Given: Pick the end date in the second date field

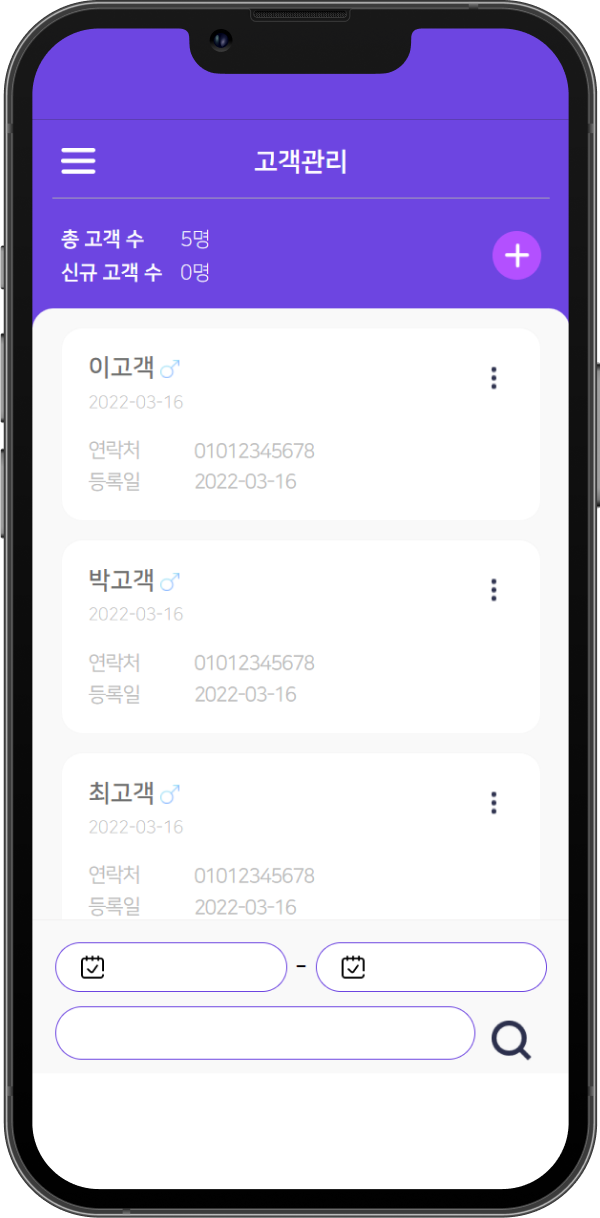Looking at the screenshot, I should tap(431, 967).
